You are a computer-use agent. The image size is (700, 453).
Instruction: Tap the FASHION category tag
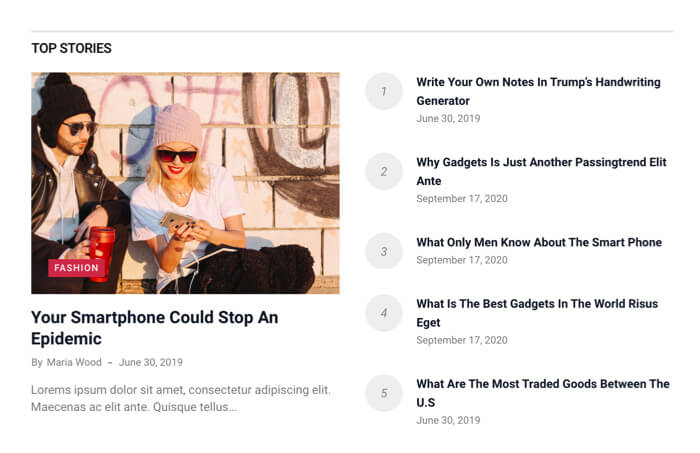76,268
